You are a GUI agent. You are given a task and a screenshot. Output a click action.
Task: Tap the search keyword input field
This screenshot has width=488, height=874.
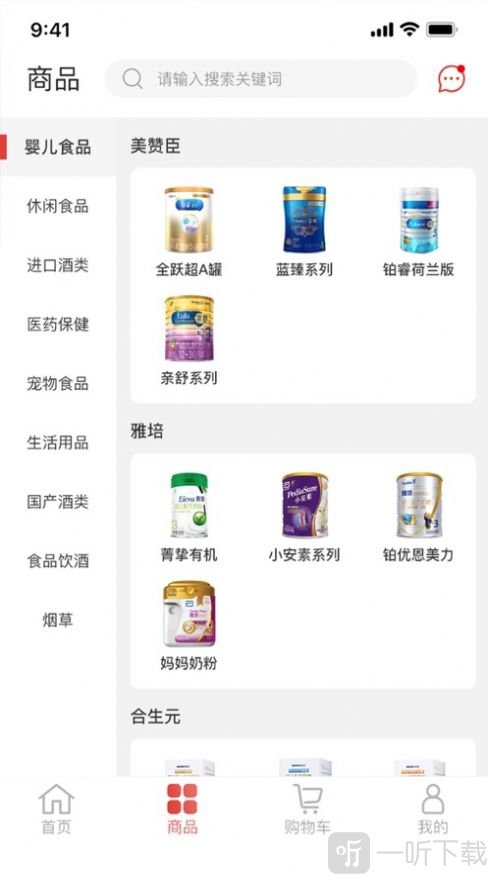coord(261,79)
